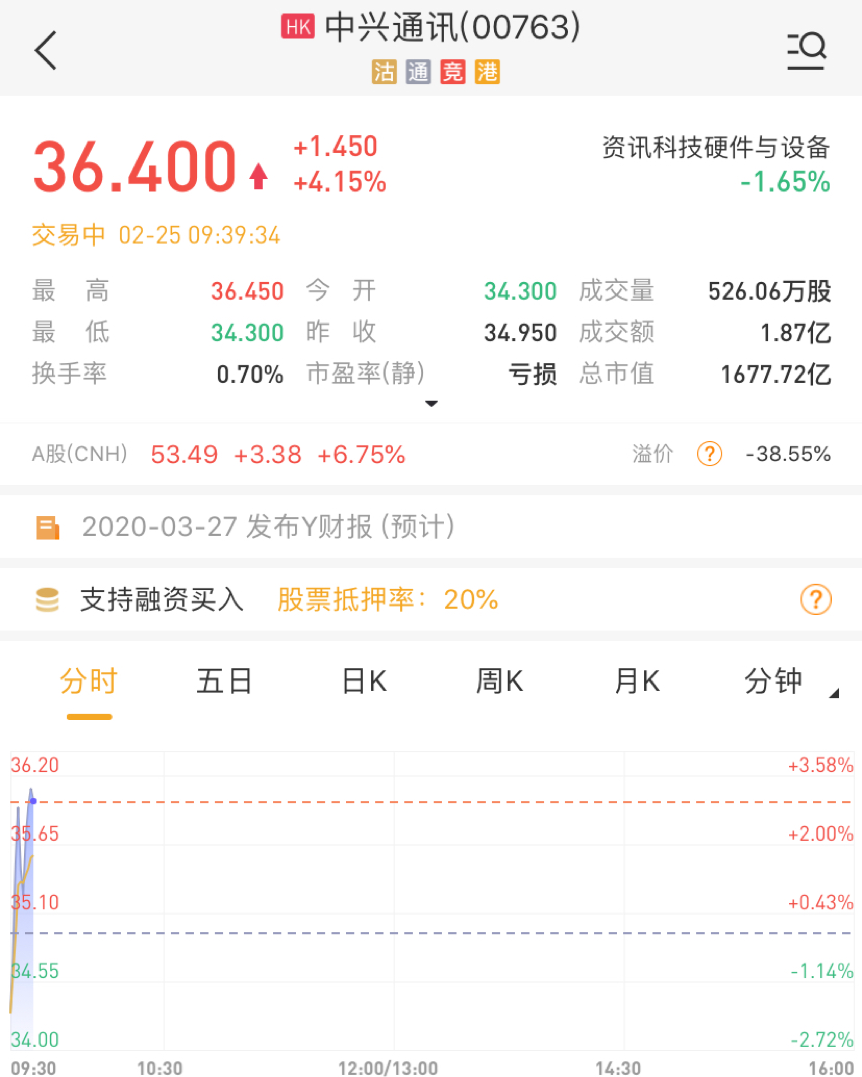
Task: Switch to the 五日 chart tab
Action: tap(224, 682)
